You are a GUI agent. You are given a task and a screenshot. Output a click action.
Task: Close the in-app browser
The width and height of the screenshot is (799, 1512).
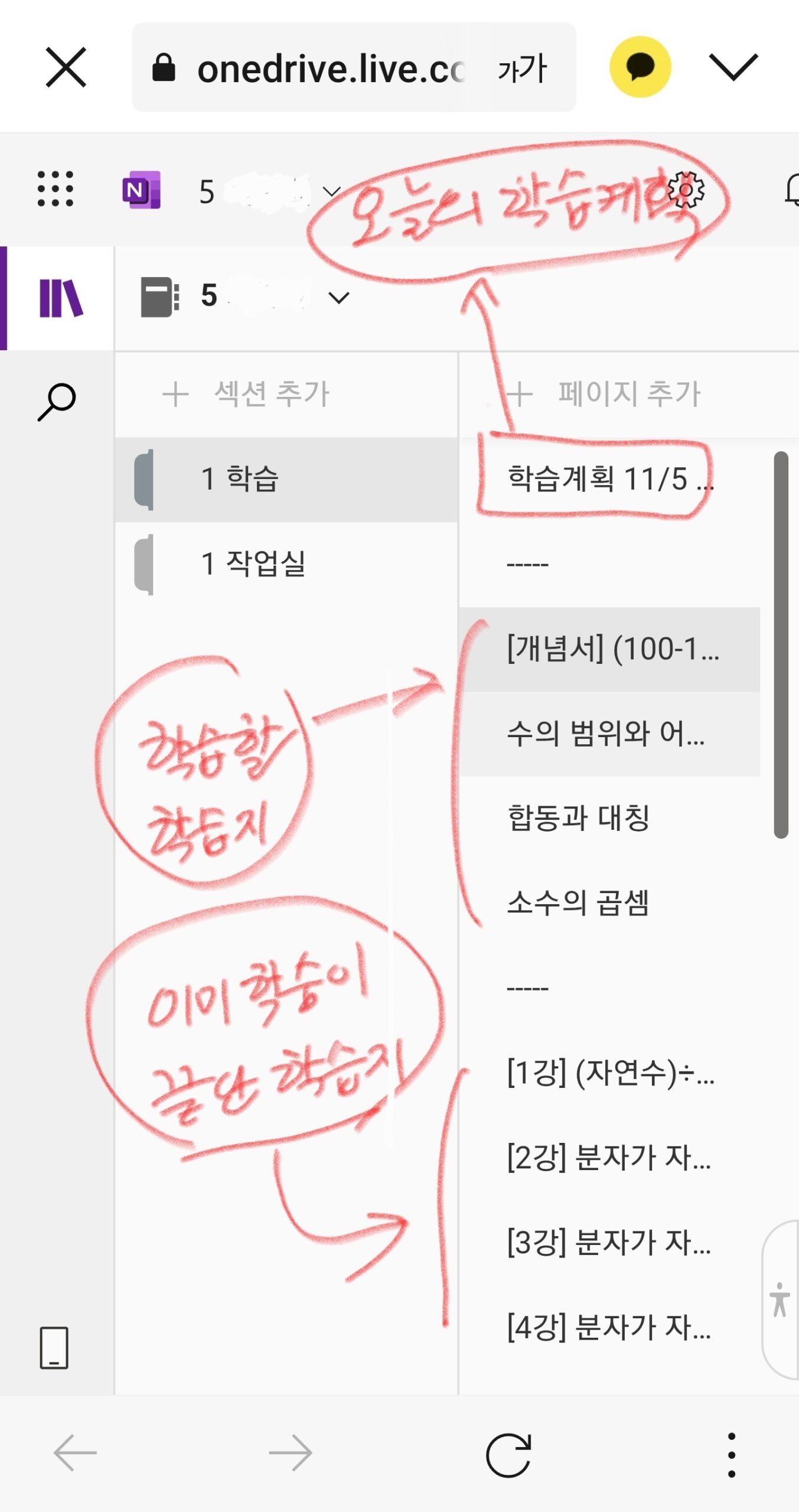pyautogui.click(x=66, y=67)
